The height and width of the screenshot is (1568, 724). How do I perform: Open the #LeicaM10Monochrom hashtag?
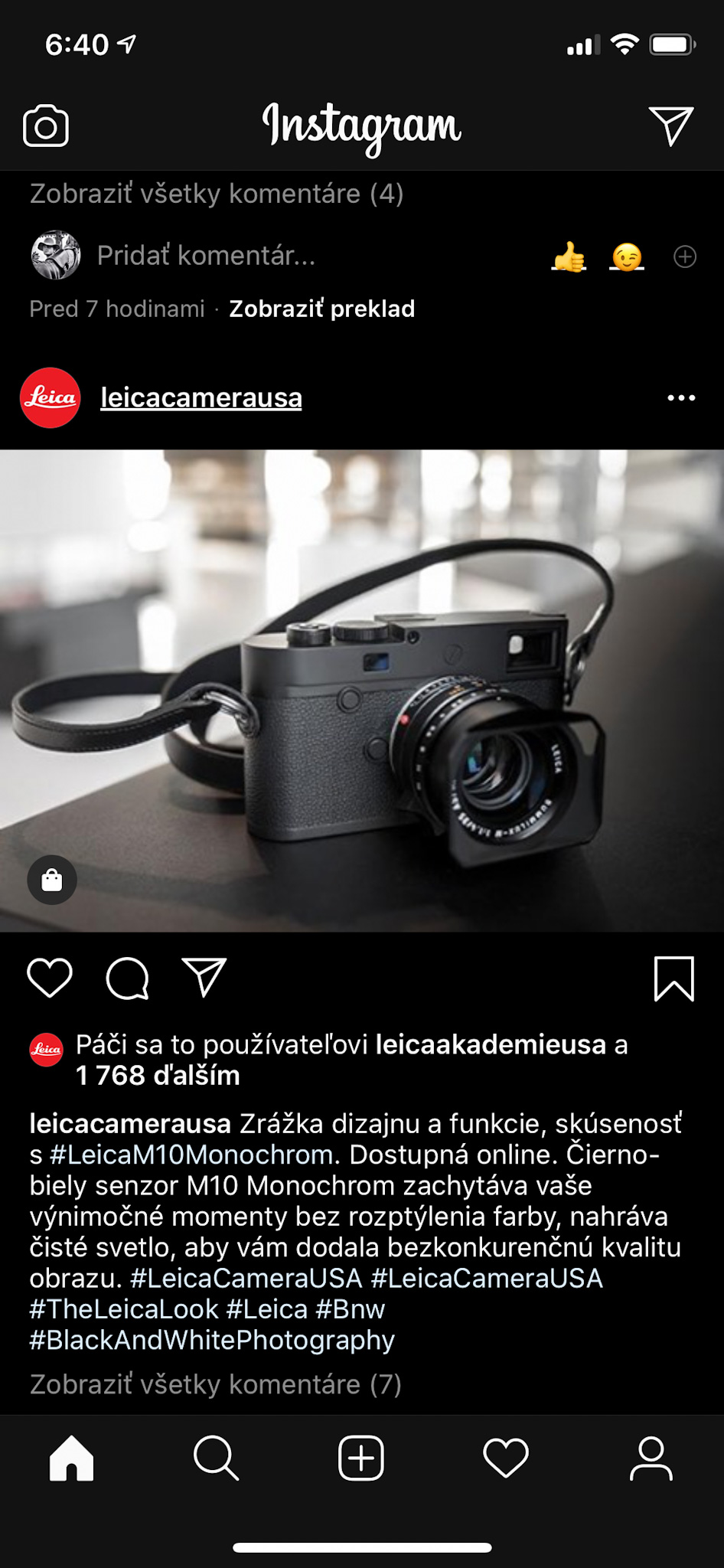click(x=191, y=1155)
